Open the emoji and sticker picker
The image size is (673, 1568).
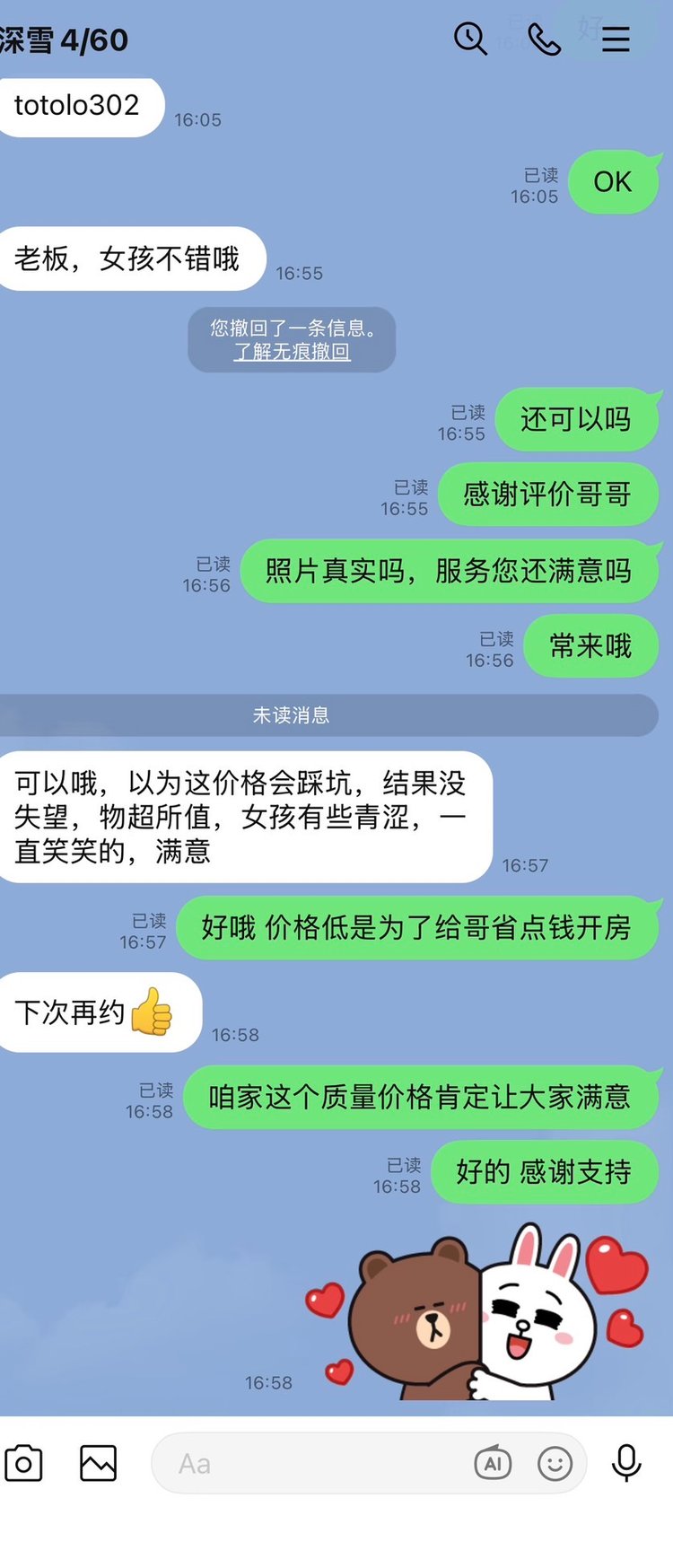tap(555, 1463)
